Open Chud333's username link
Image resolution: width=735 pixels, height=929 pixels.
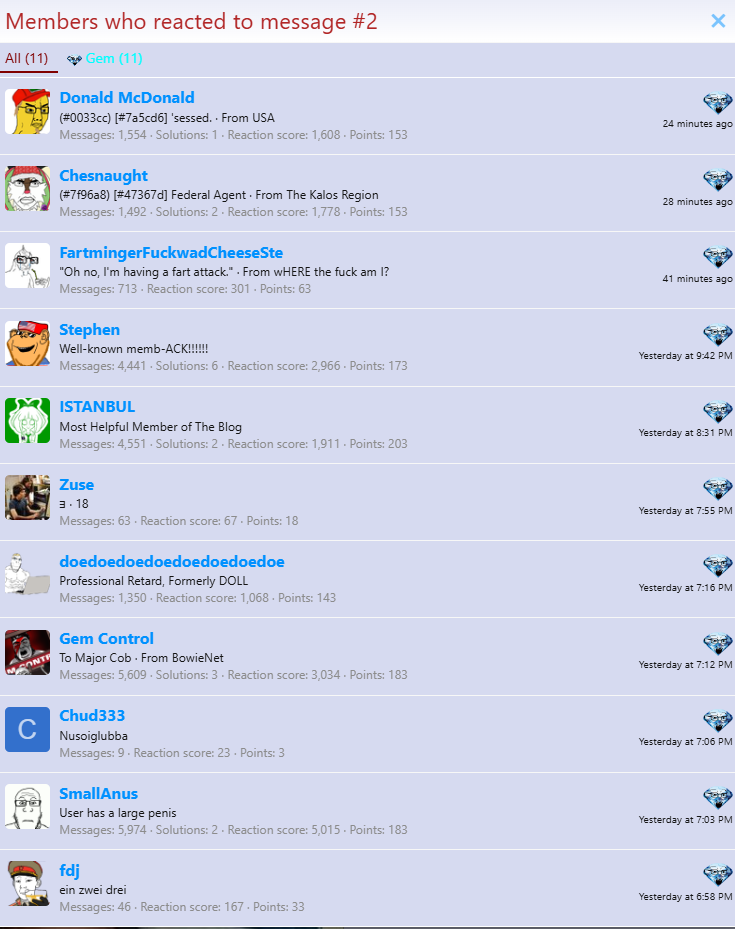pyautogui.click(x=92, y=716)
